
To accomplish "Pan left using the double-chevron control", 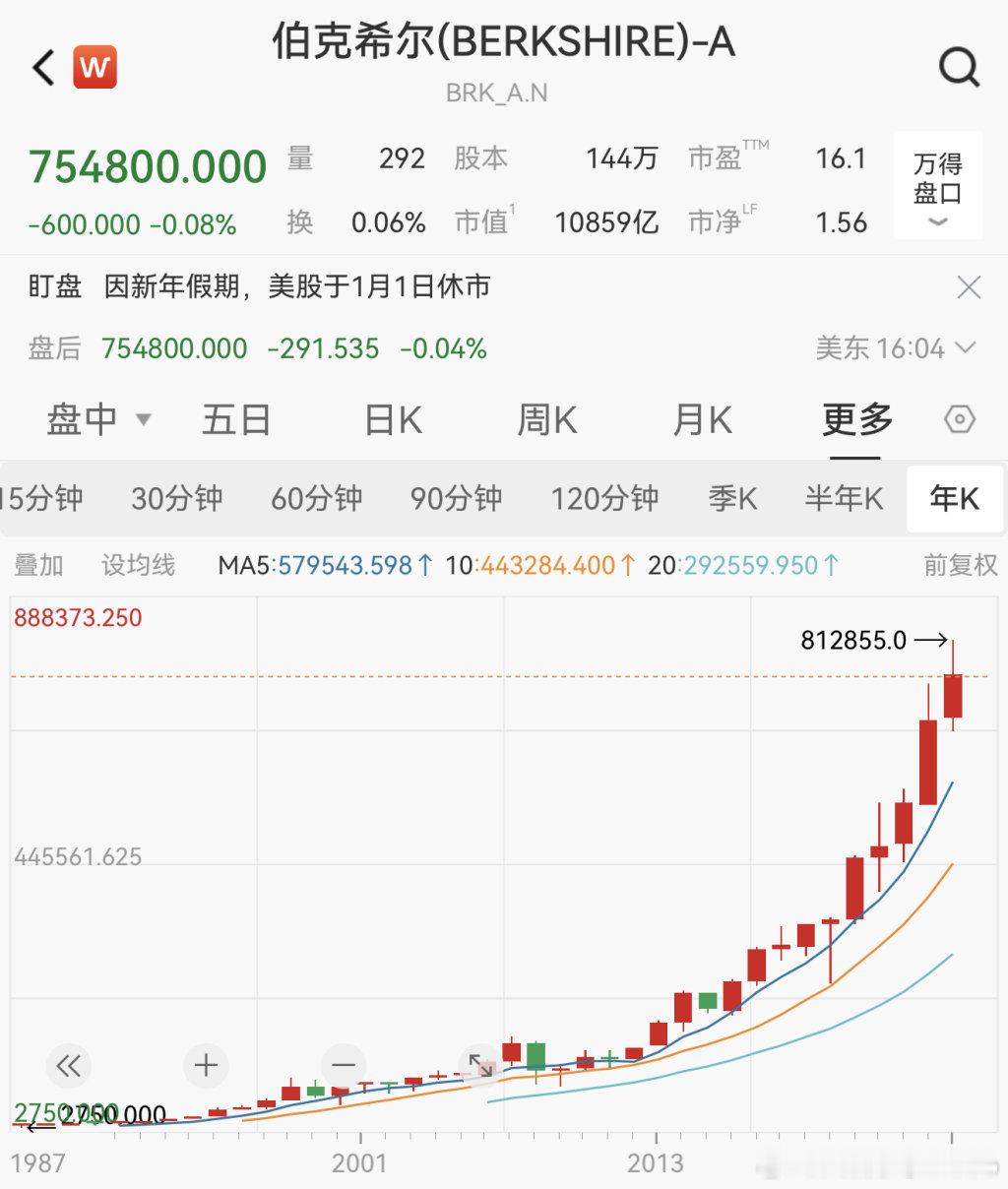I will 68,1065.
